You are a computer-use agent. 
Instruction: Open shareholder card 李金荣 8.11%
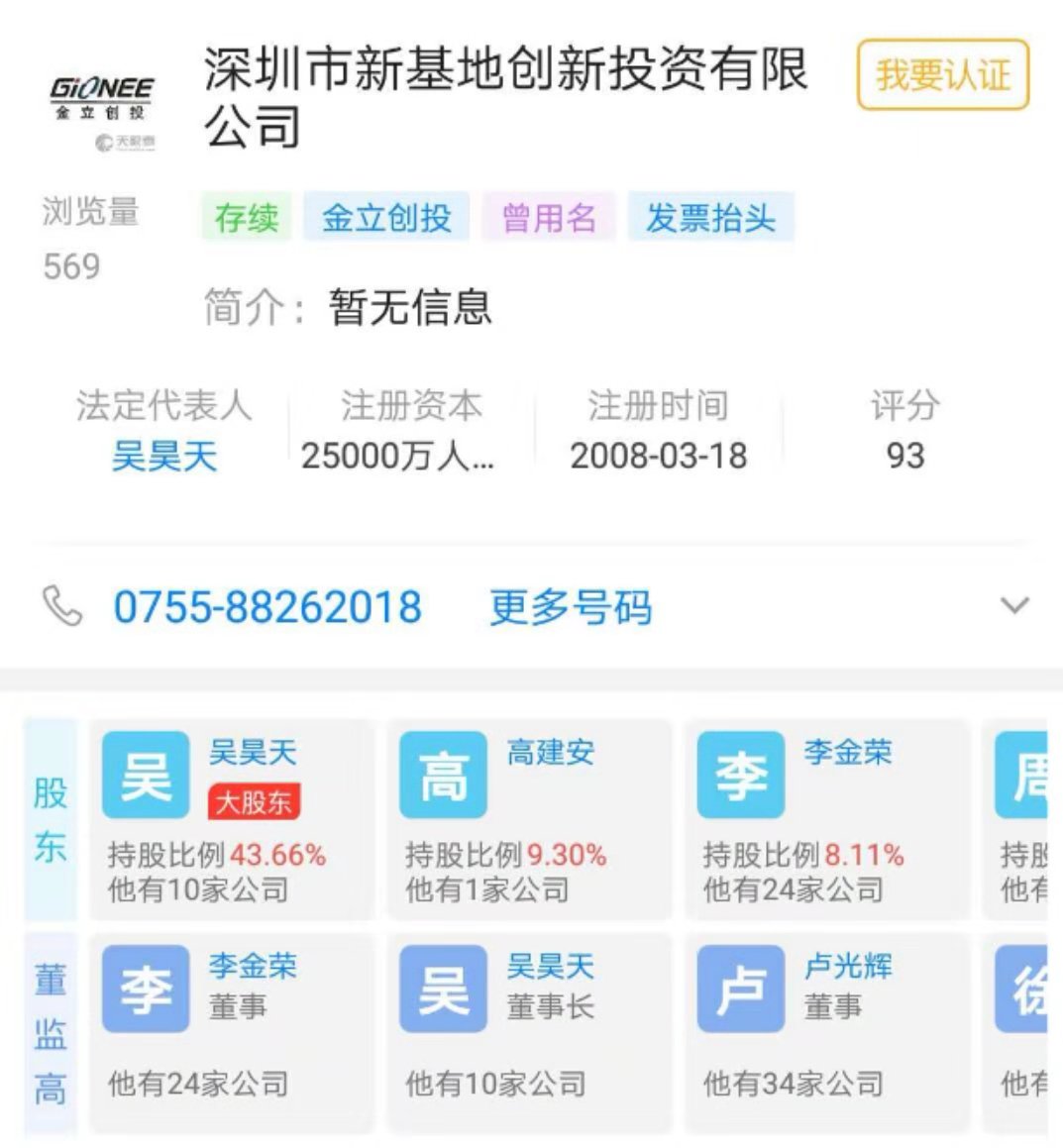click(x=825, y=818)
